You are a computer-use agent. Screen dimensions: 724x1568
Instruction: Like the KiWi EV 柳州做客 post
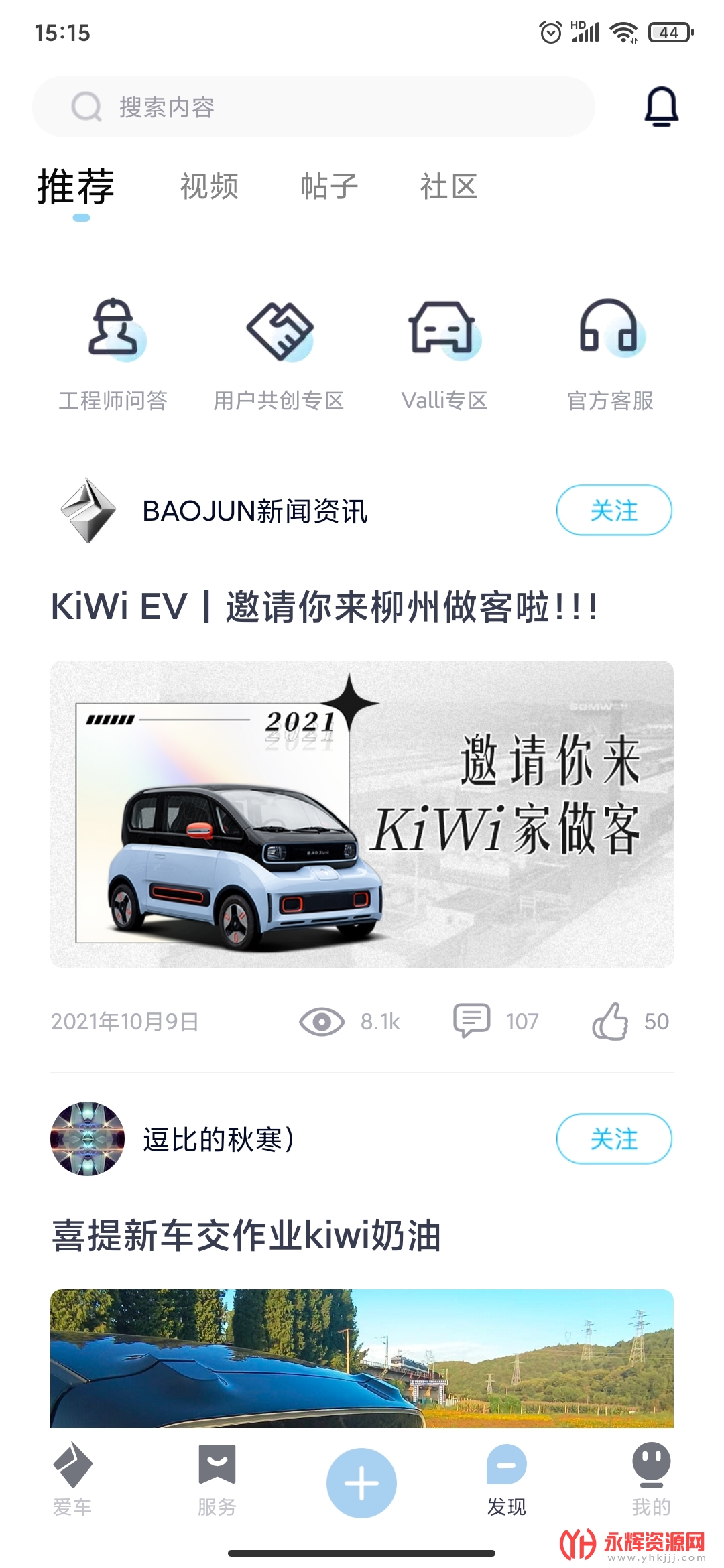pos(610,1021)
